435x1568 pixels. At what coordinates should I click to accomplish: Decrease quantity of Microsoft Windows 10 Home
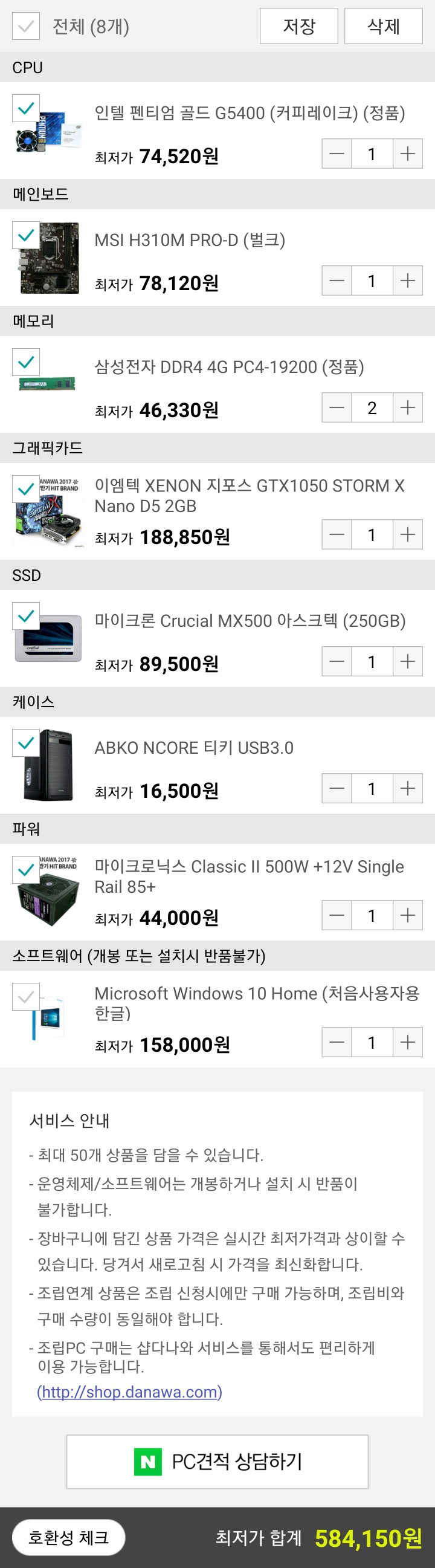click(x=337, y=1043)
